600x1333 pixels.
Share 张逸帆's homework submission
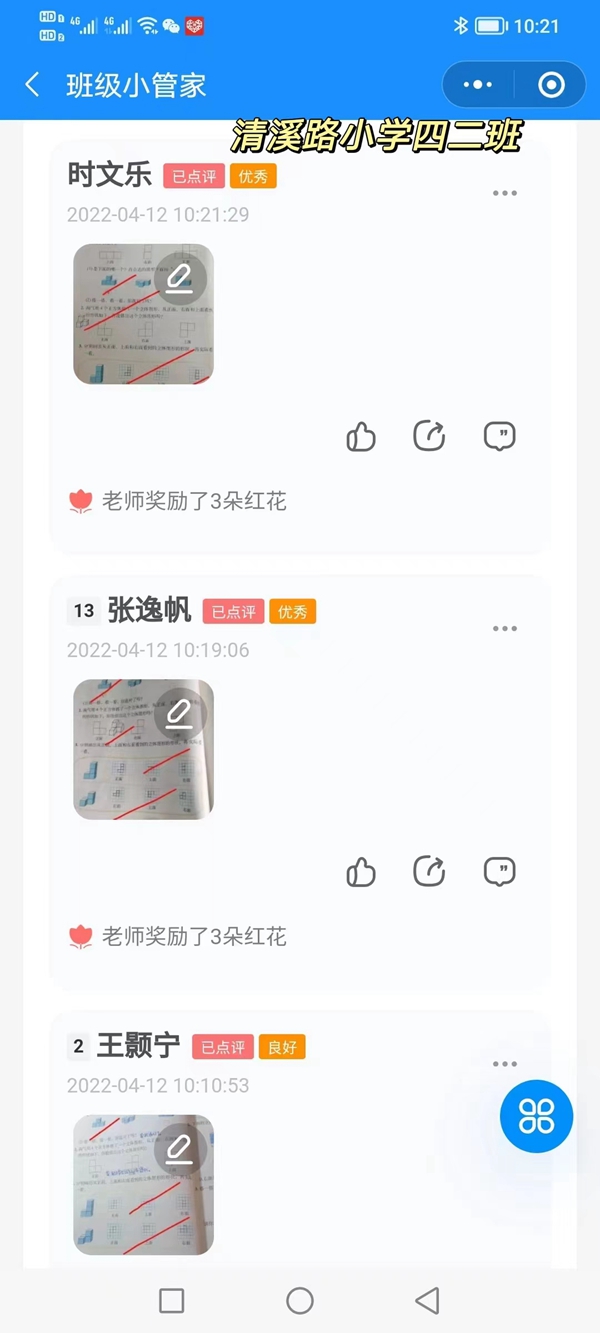[429, 872]
